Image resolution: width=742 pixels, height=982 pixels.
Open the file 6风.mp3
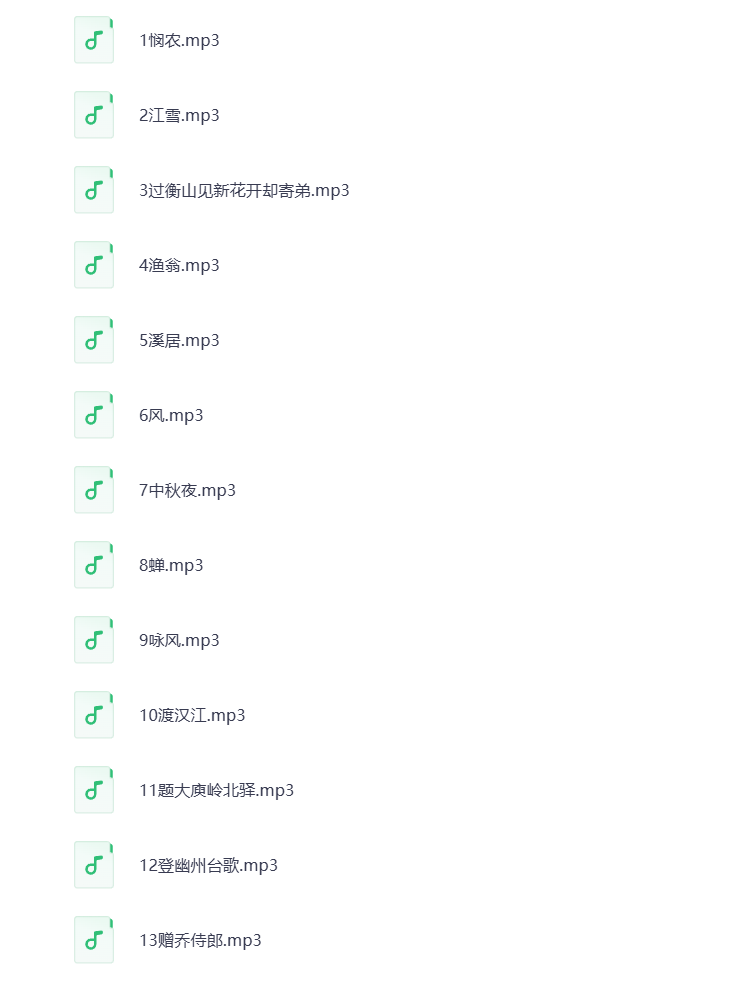click(171, 414)
